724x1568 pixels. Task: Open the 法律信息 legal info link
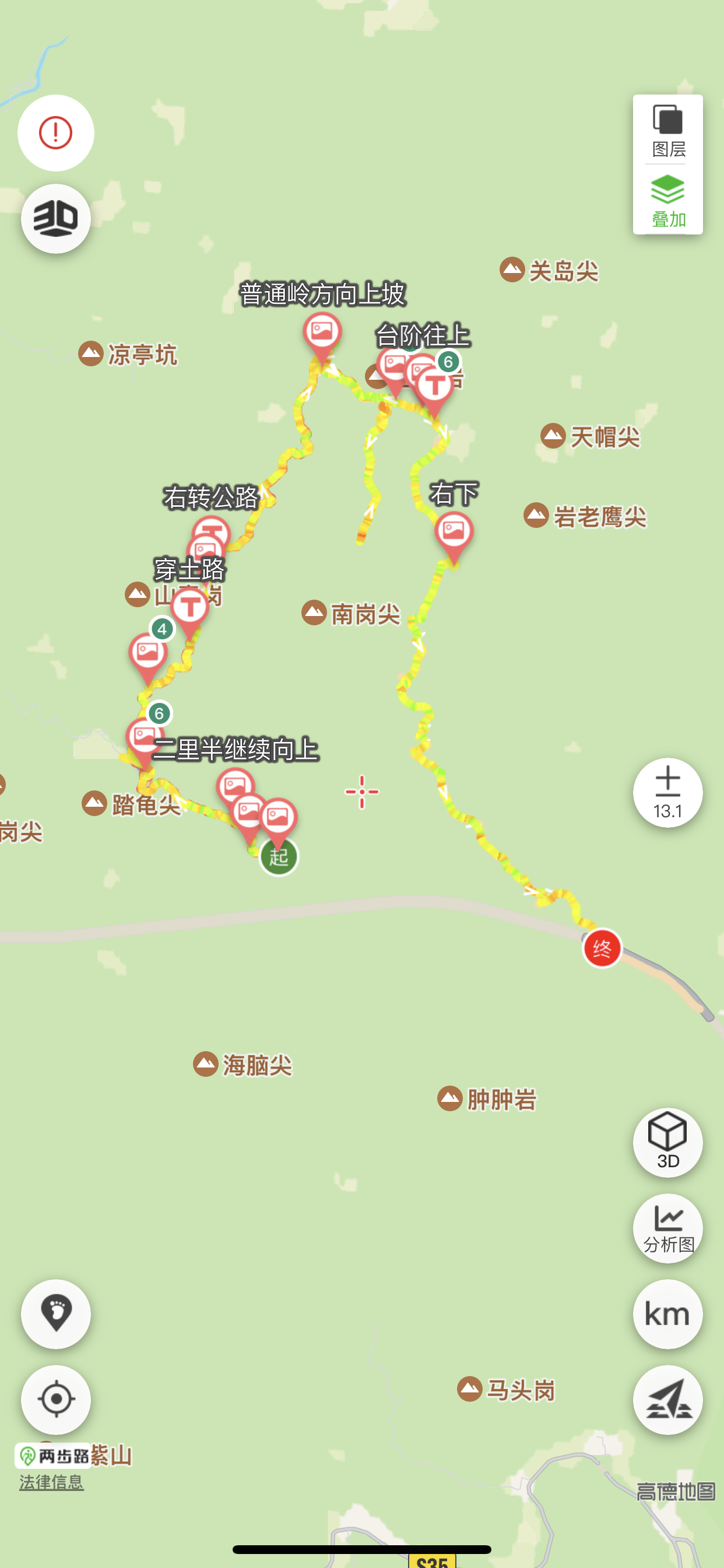click(x=51, y=1482)
